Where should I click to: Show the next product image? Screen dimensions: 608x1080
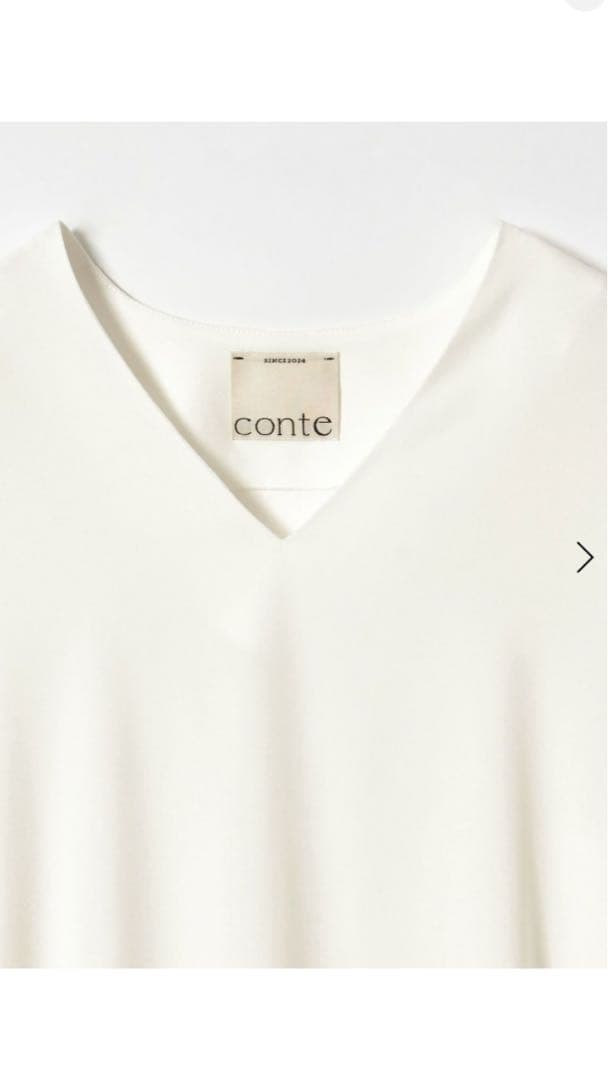click(585, 557)
